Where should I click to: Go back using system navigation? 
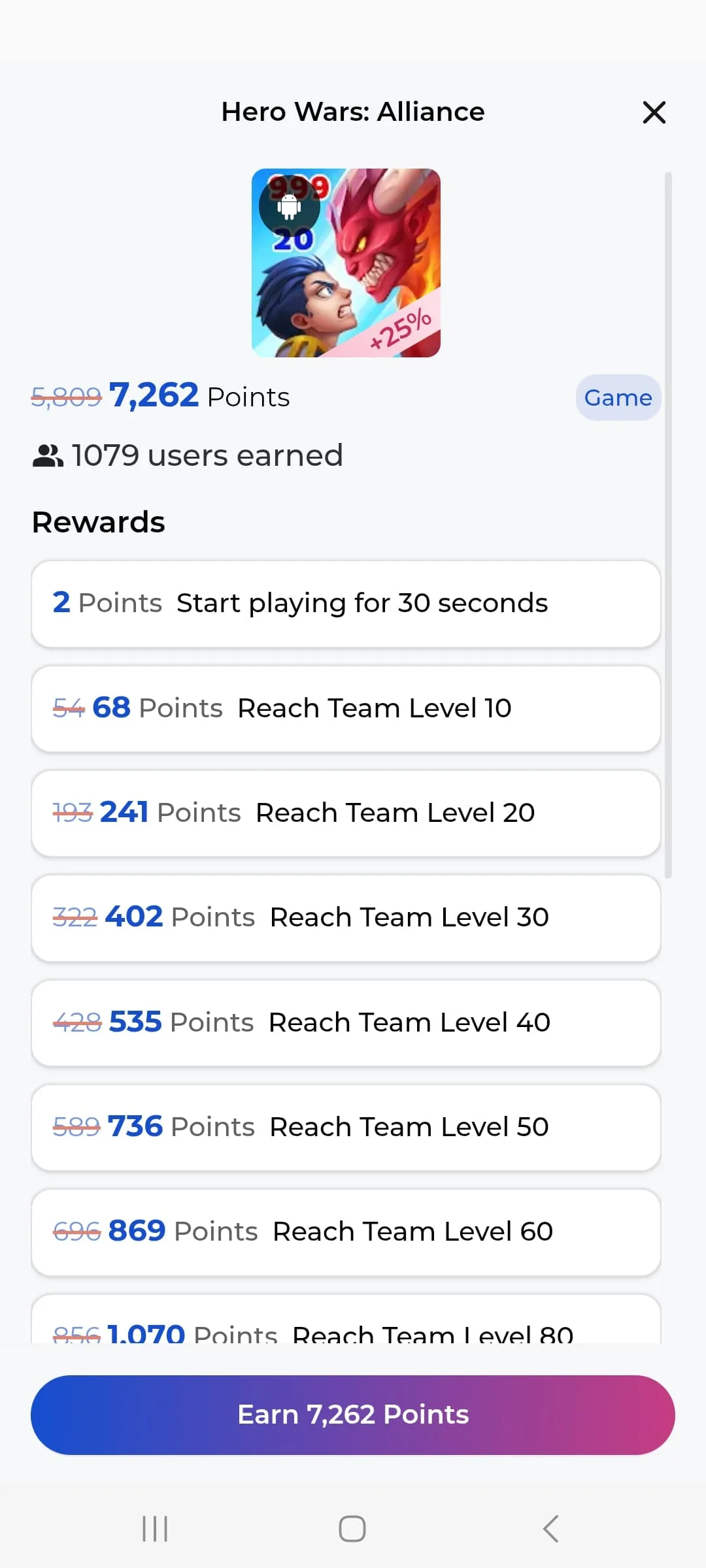point(550,1529)
